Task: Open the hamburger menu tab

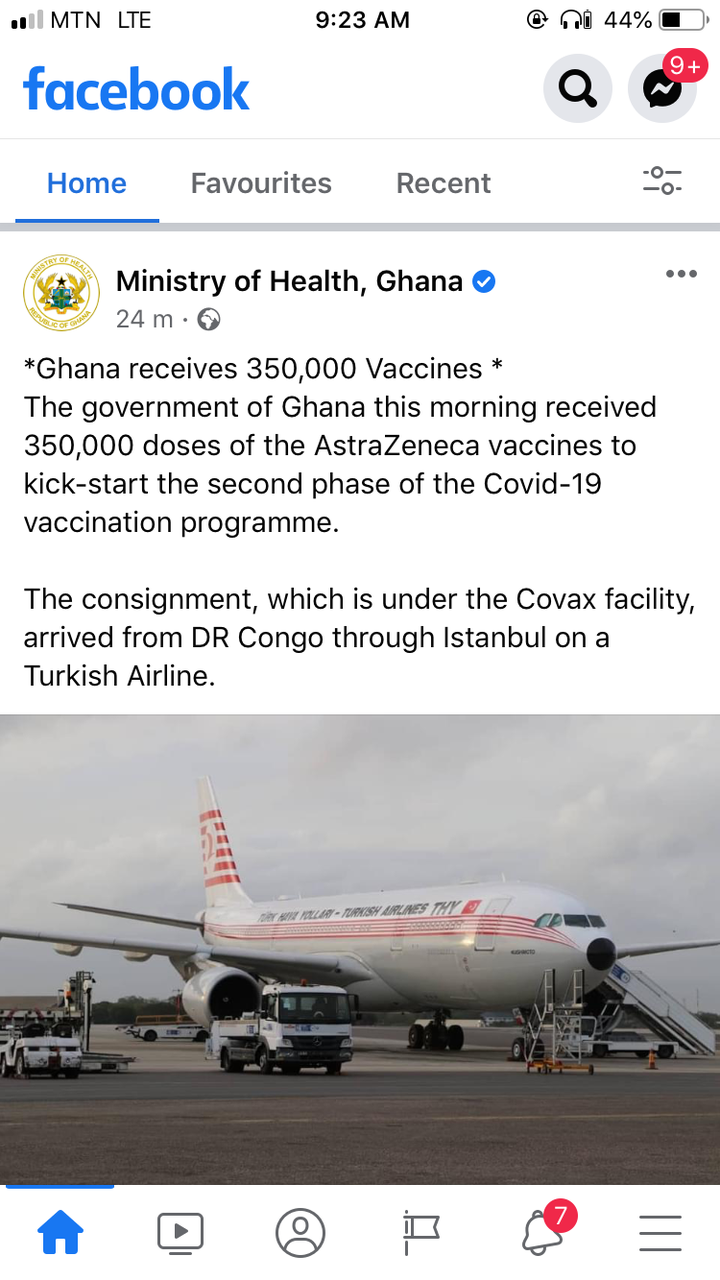Action: 660,1232
